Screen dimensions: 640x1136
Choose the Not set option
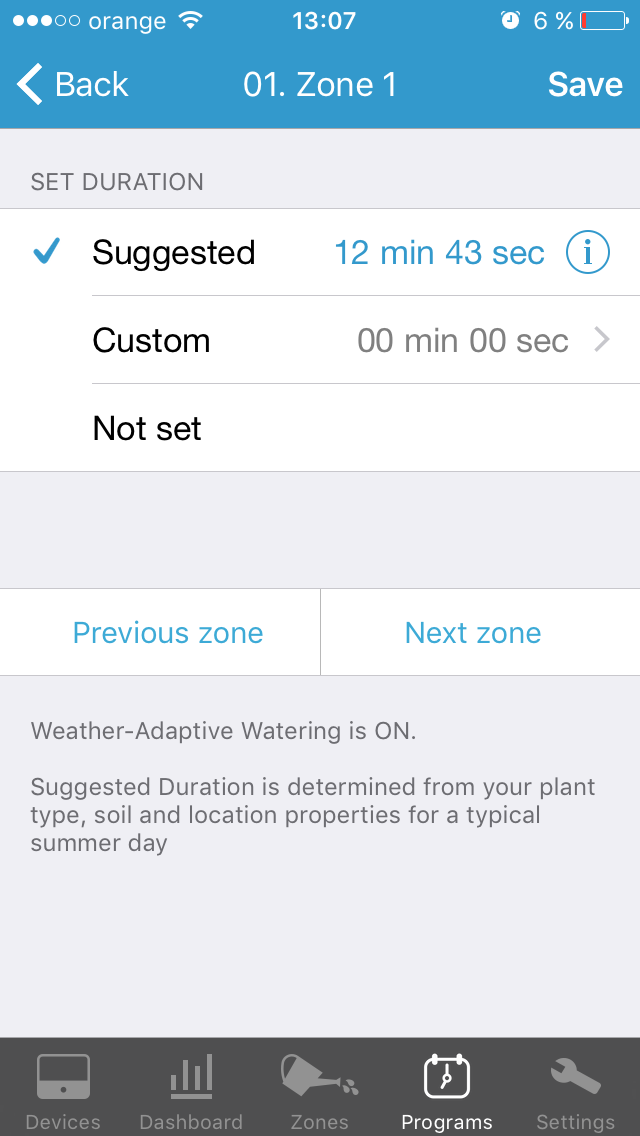point(320,428)
